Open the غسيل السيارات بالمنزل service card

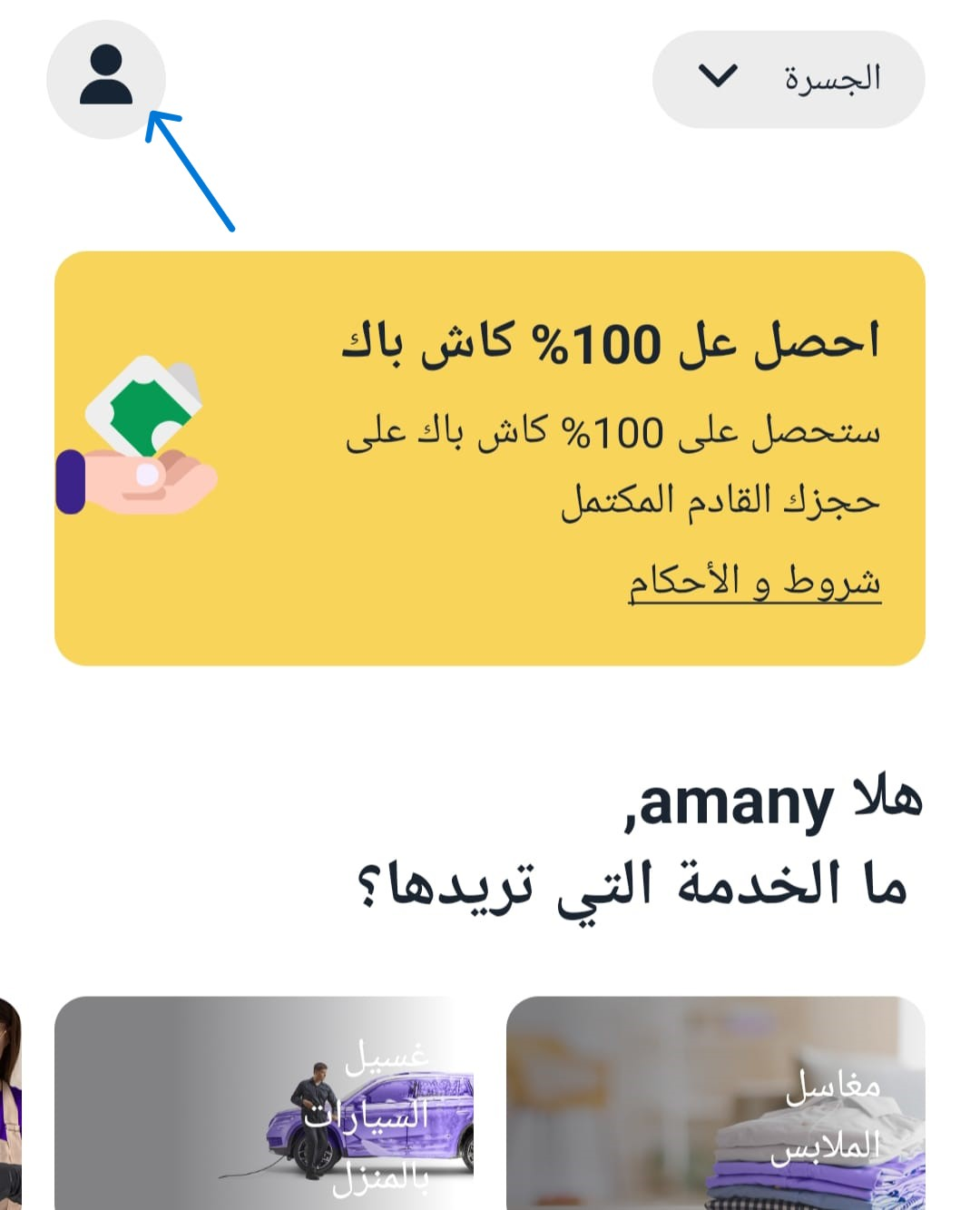(263, 1103)
